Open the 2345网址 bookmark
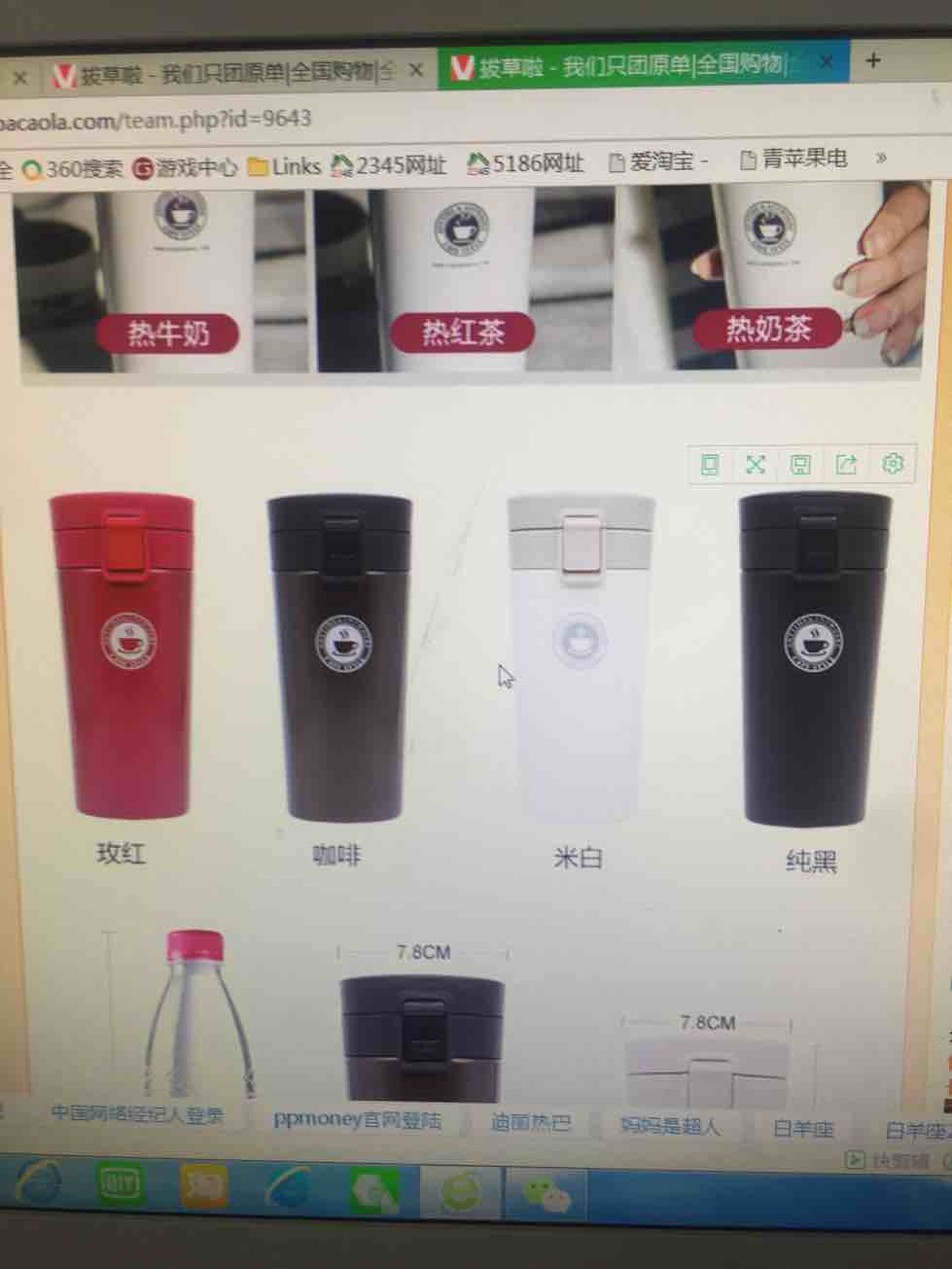Viewport: 952px width, 1269px height. (x=389, y=165)
